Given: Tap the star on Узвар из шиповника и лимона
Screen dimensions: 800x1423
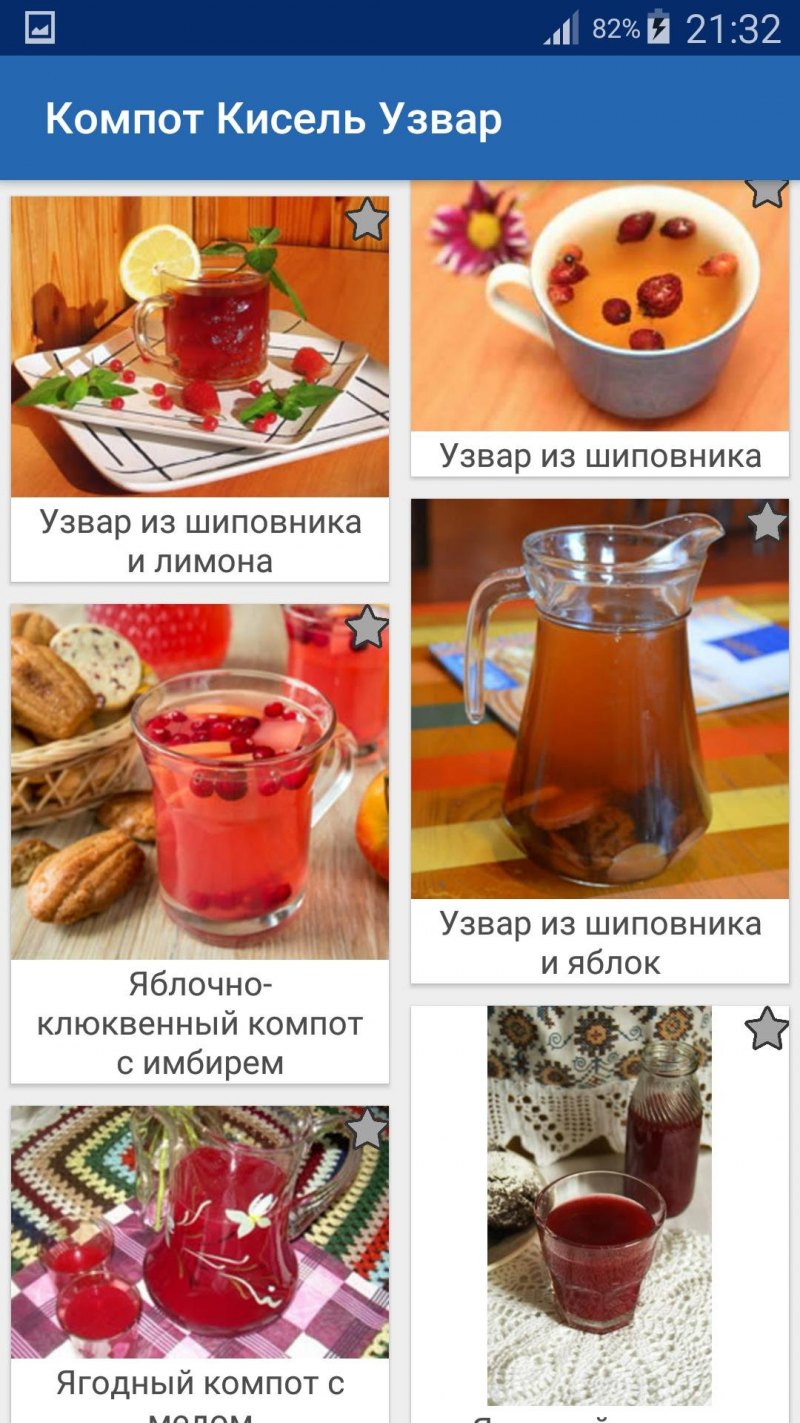Looking at the screenshot, I should click(x=368, y=218).
